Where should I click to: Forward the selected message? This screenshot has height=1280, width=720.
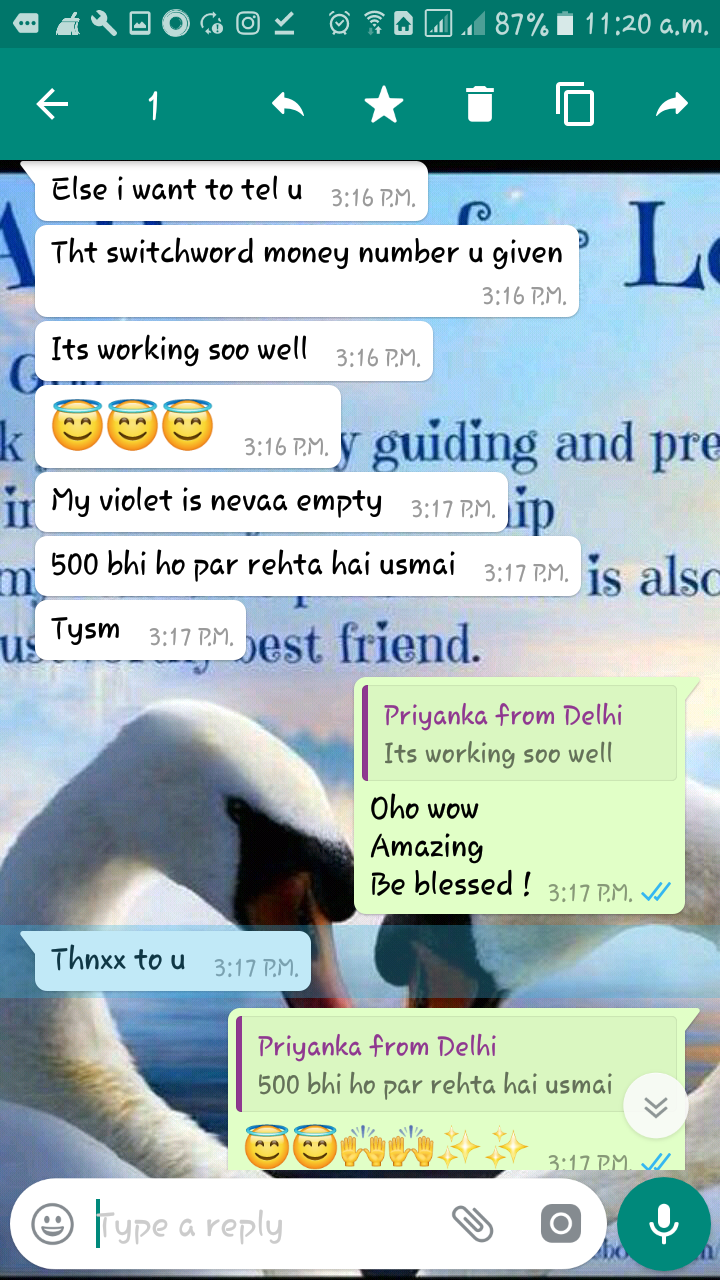point(673,104)
